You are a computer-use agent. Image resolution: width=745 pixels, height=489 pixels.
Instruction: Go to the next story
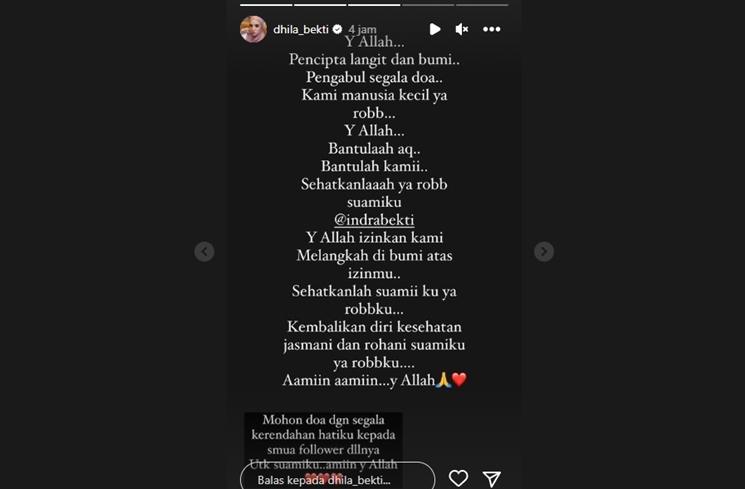(543, 252)
